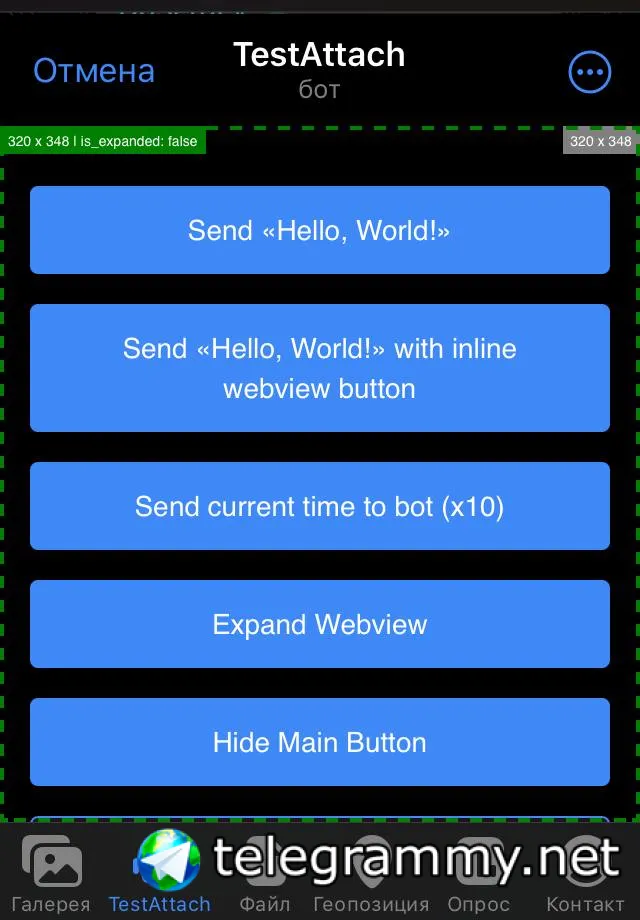Tap Expand Webview button
The height and width of the screenshot is (920, 640).
pos(319,624)
